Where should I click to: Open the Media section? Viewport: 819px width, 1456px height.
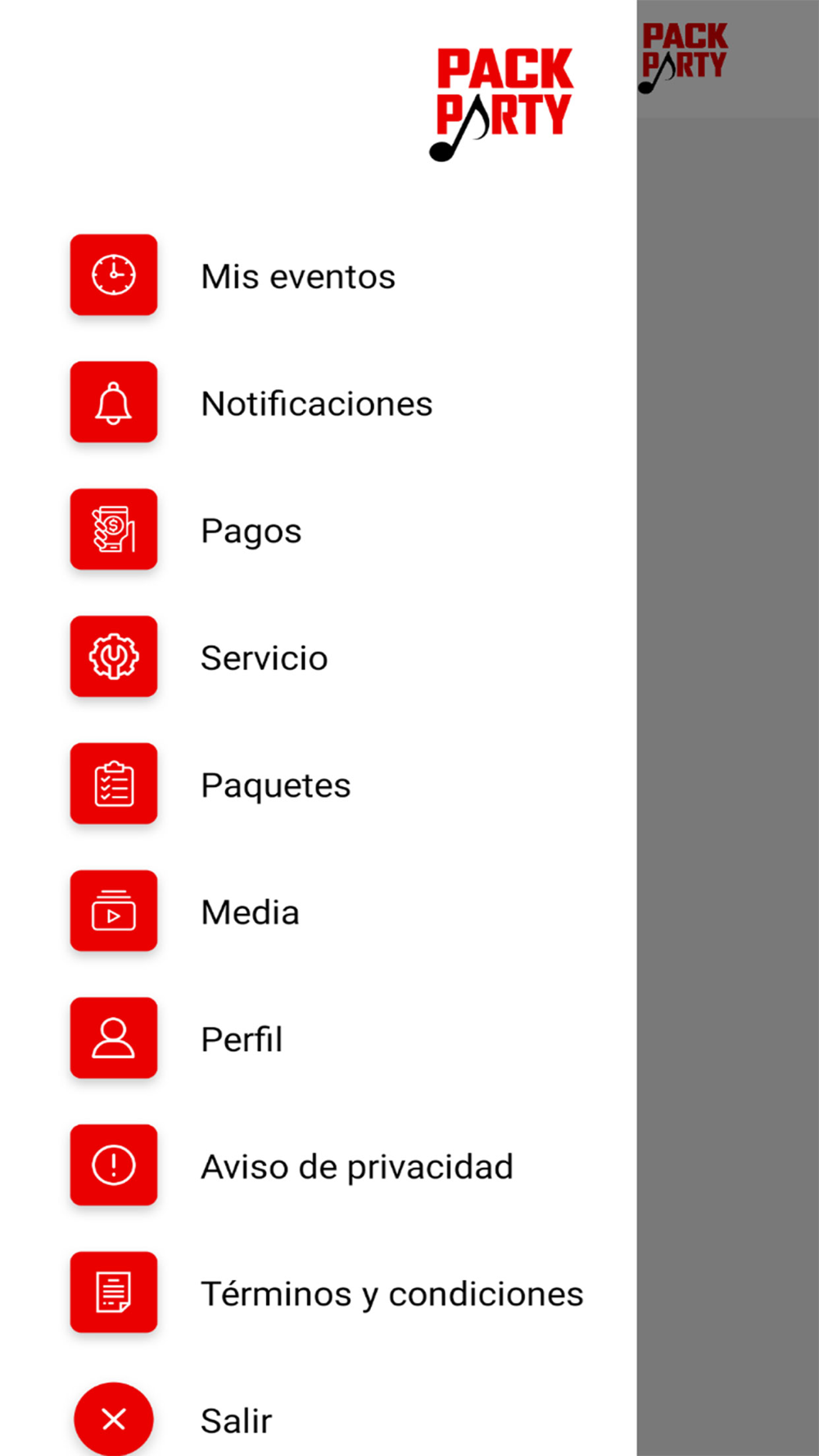click(318, 911)
